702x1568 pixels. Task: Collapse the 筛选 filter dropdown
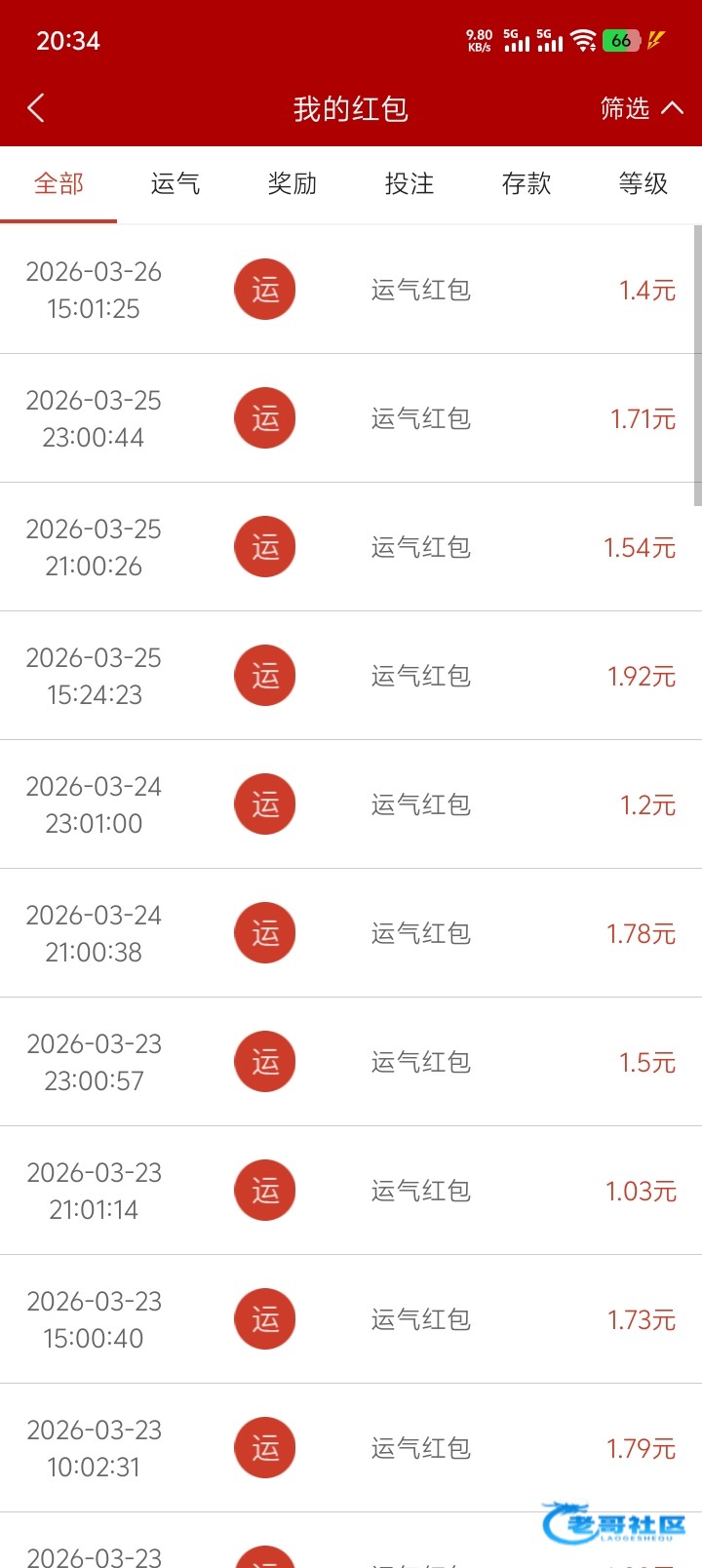point(642,108)
